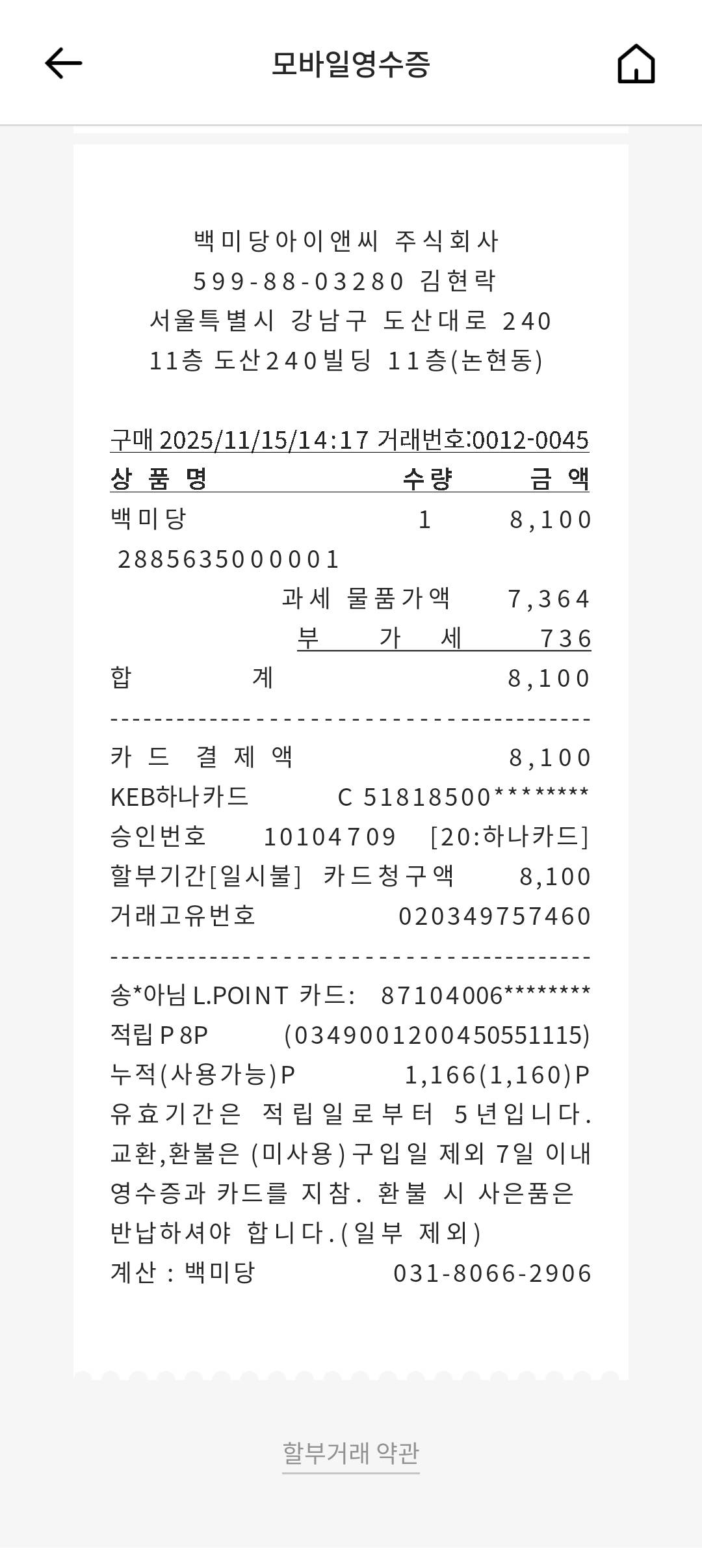Screen dimensions: 702x1568
Task: Select the 모바일영수증 title
Action: pos(351,63)
